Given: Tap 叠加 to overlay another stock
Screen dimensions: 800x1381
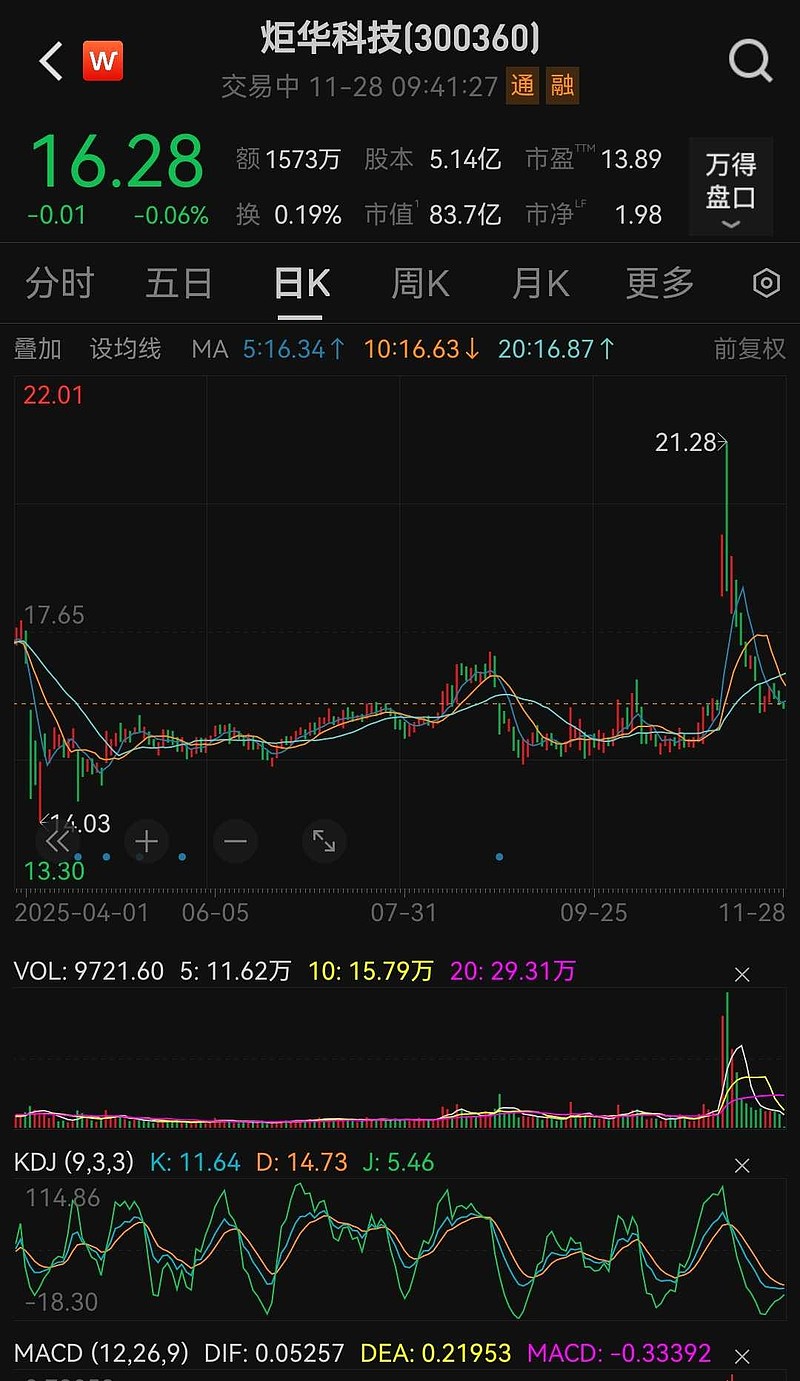Looking at the screenshot, I should click(38, 349).
